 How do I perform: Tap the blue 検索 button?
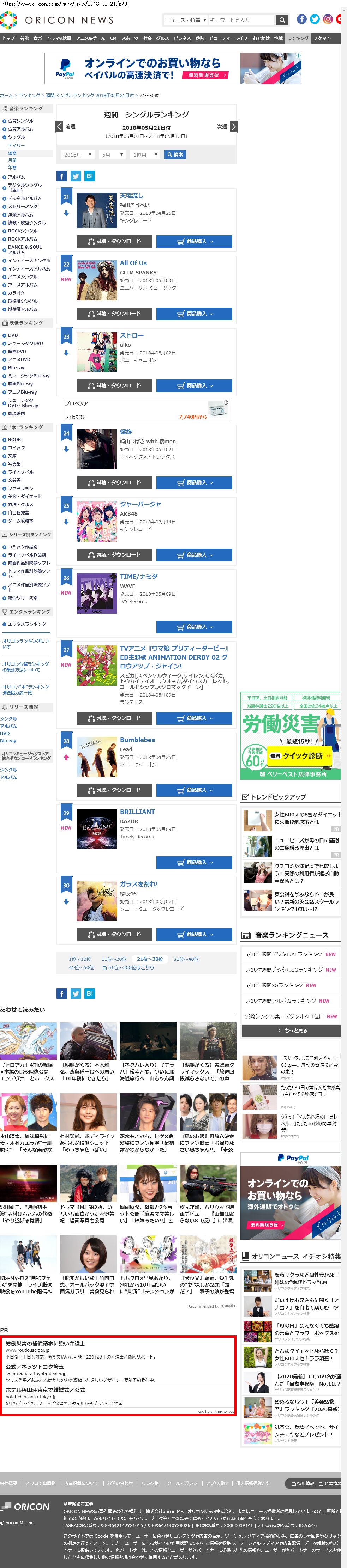(175, 154)
